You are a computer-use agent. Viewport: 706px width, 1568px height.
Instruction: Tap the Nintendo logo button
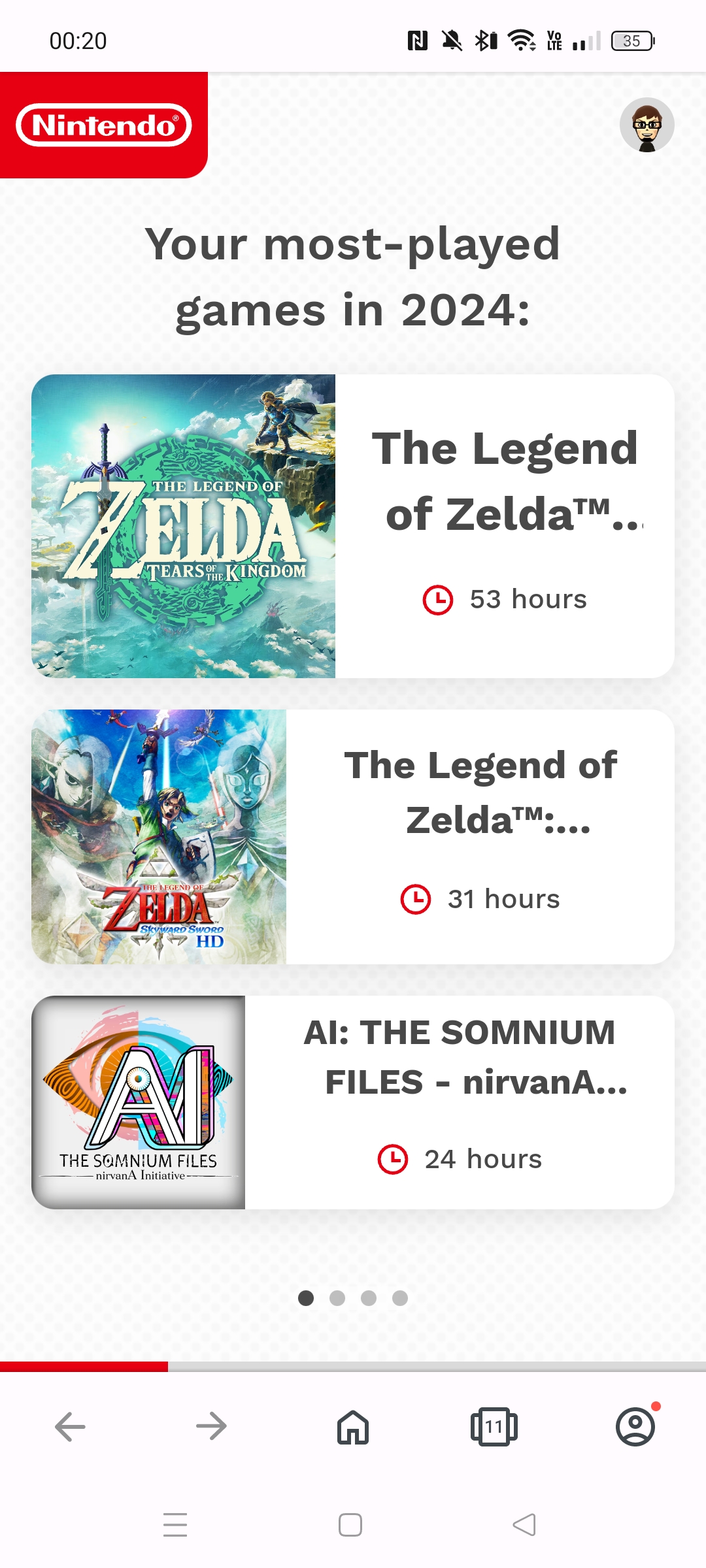point(104,125)
